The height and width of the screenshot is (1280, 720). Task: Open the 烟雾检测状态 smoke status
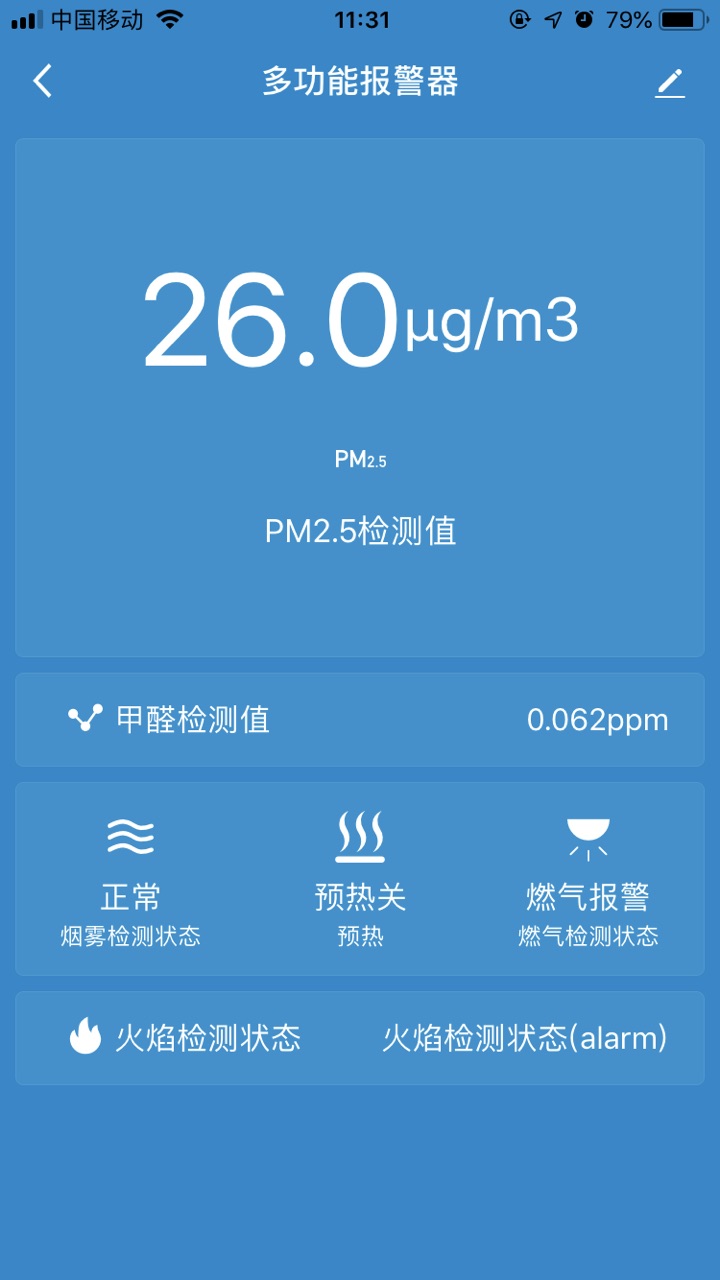coord(130,879)
